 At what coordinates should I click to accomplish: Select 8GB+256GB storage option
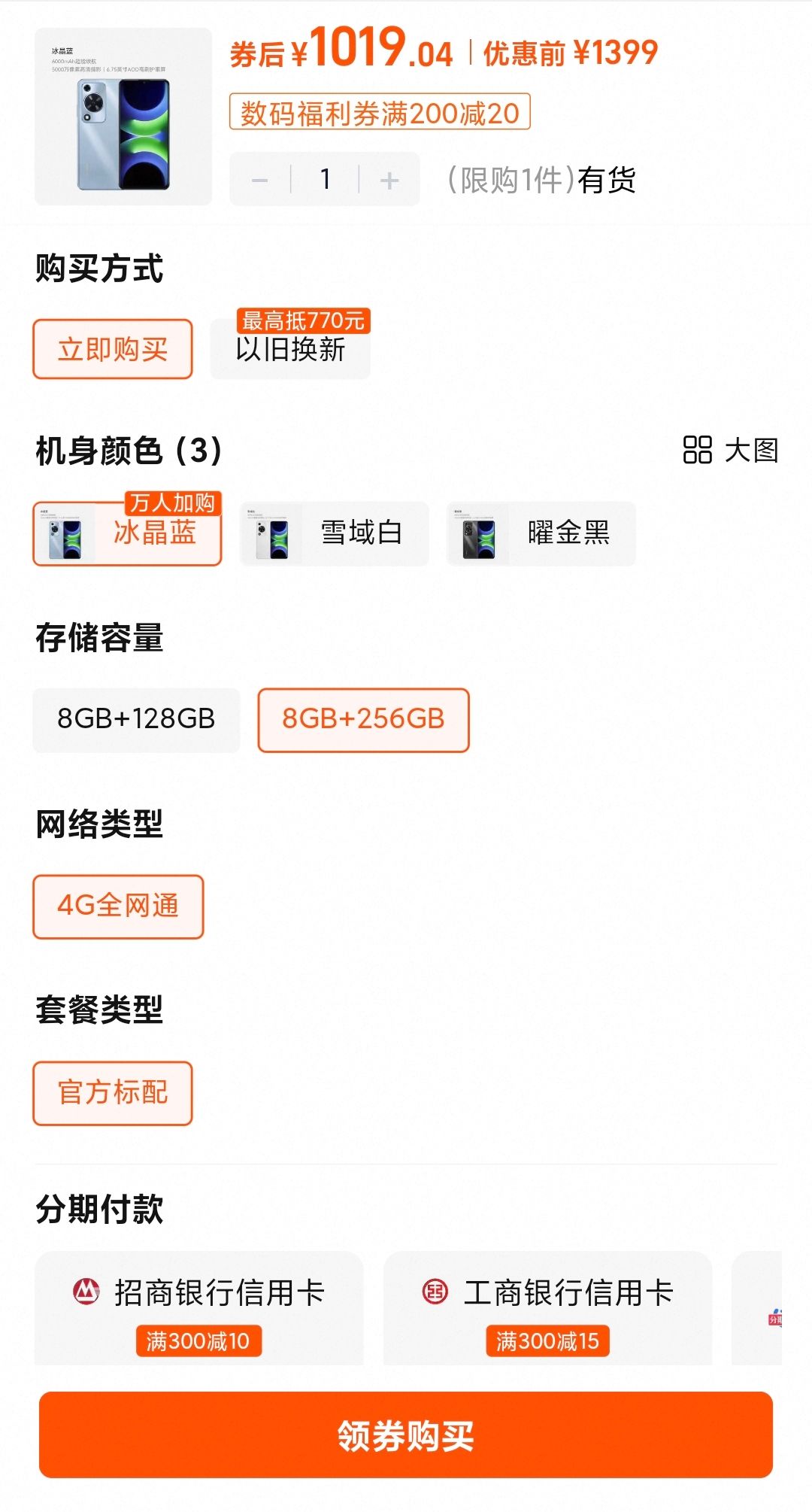point(363,719)
